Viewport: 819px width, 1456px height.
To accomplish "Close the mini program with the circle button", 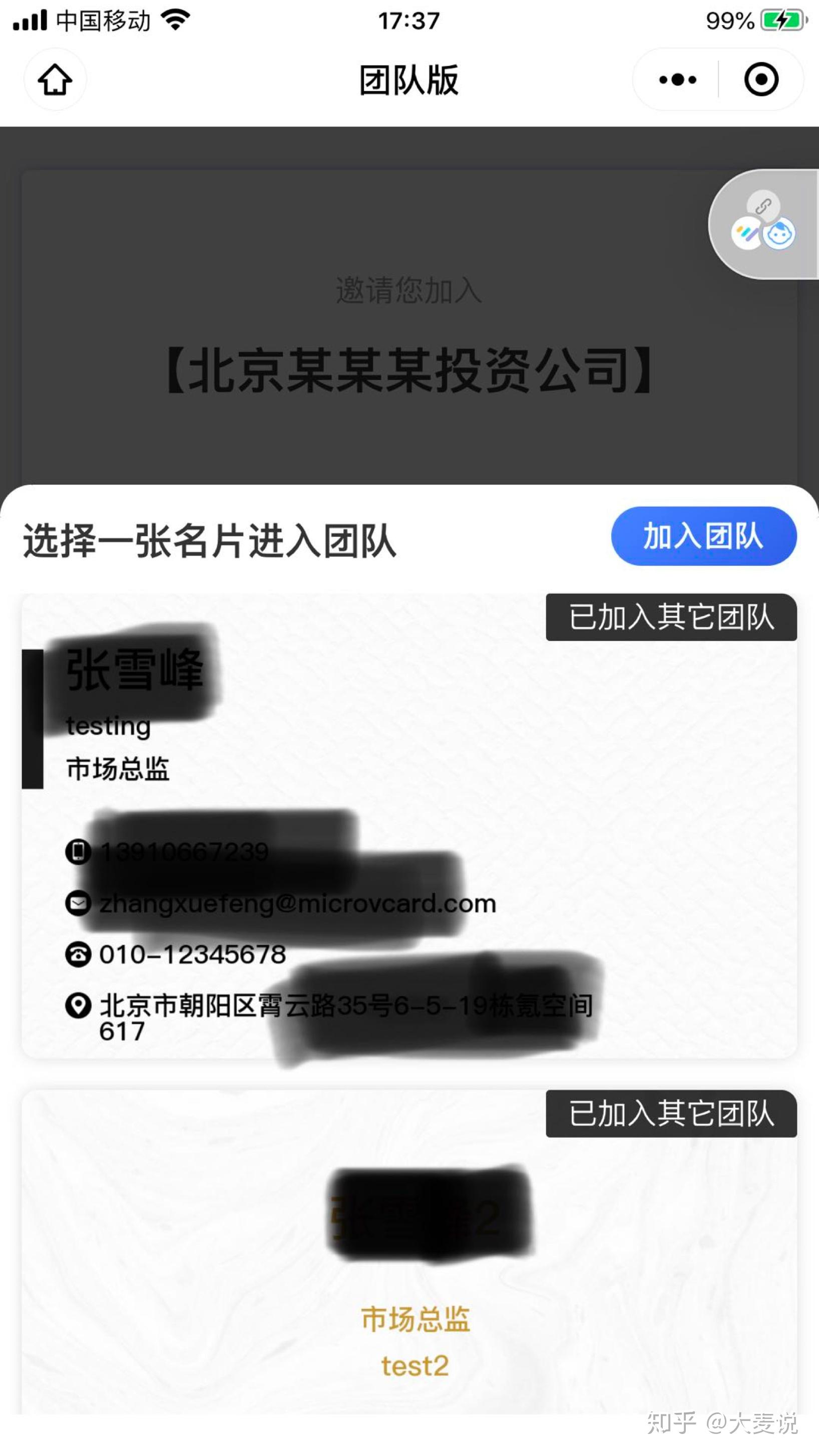I will click(761, 80).
